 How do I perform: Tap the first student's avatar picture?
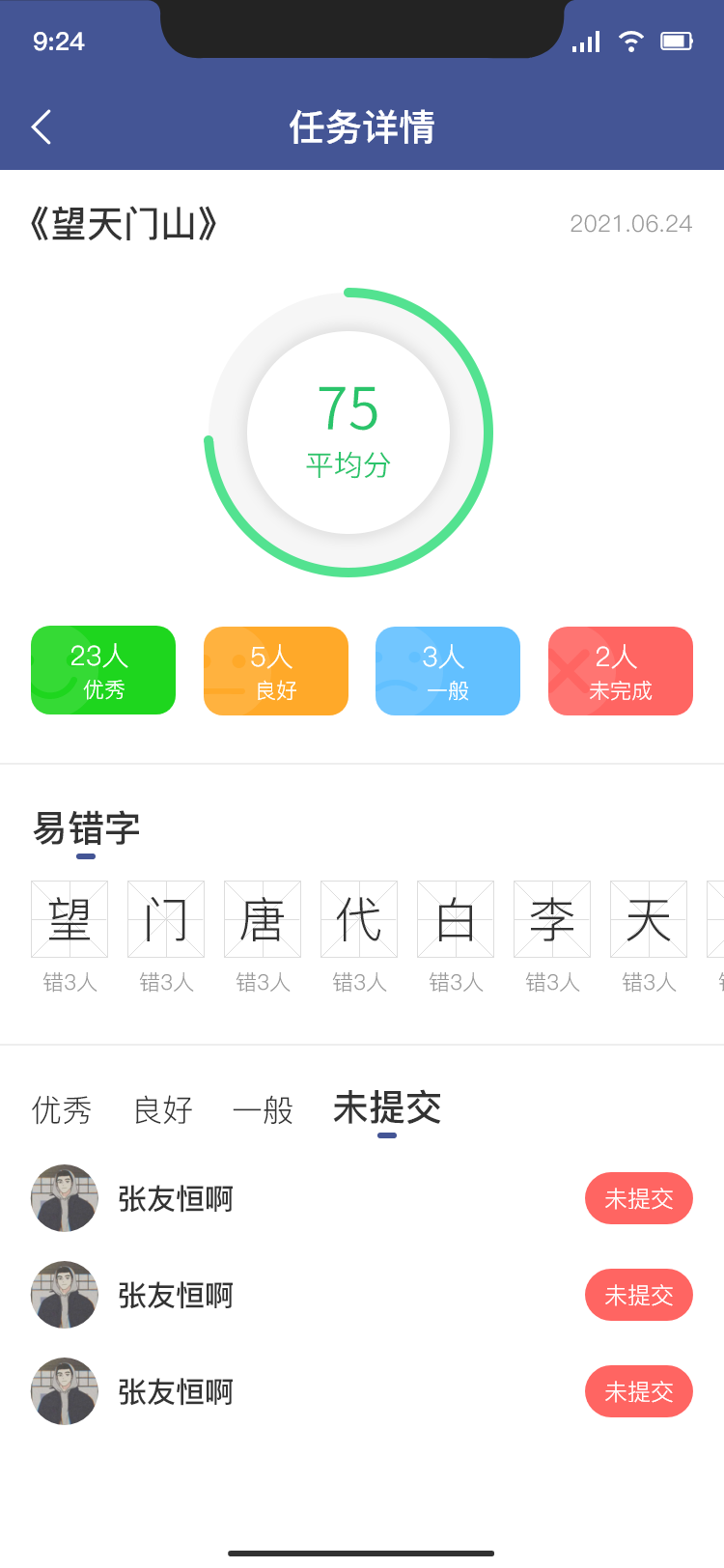coord(65,1197)
